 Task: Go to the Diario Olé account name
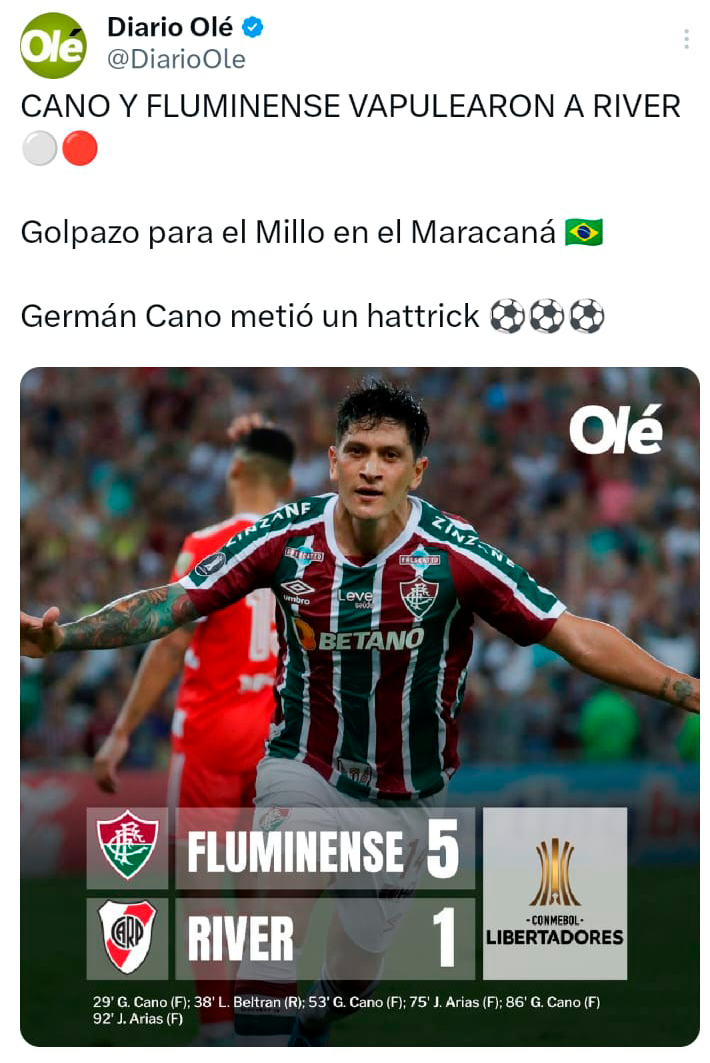(170, 27)
